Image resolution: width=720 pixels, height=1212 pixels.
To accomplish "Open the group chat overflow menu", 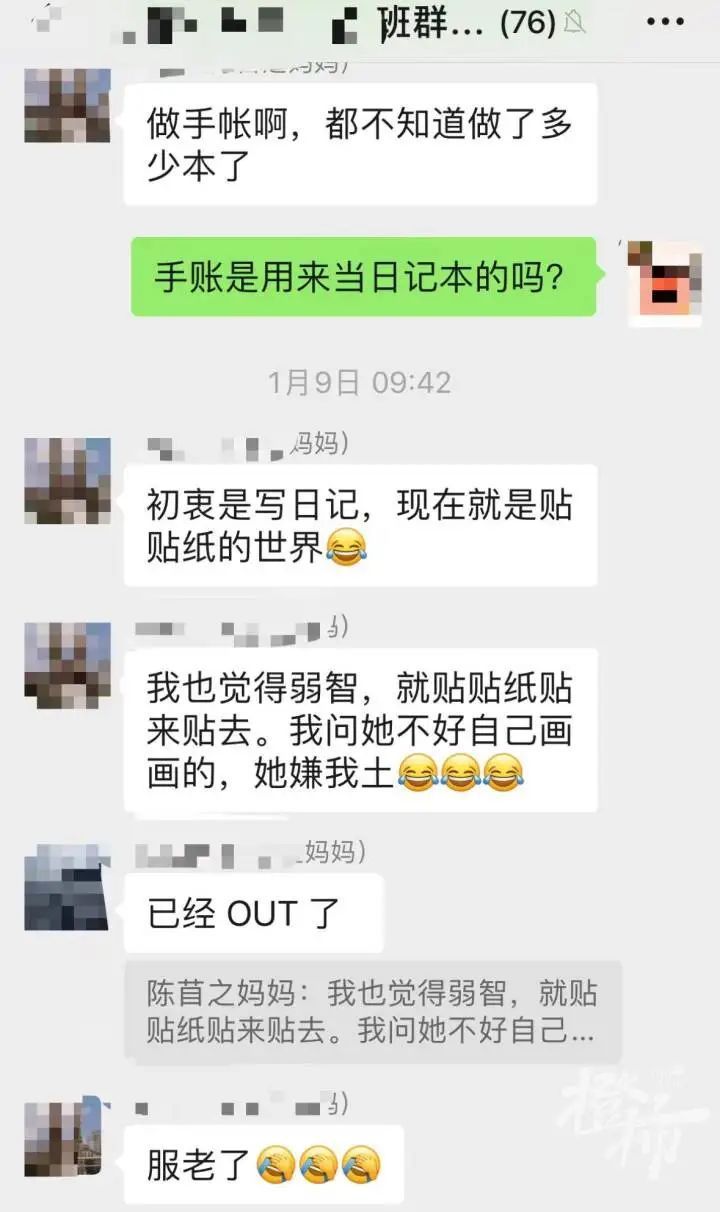I will coord(666,22).
